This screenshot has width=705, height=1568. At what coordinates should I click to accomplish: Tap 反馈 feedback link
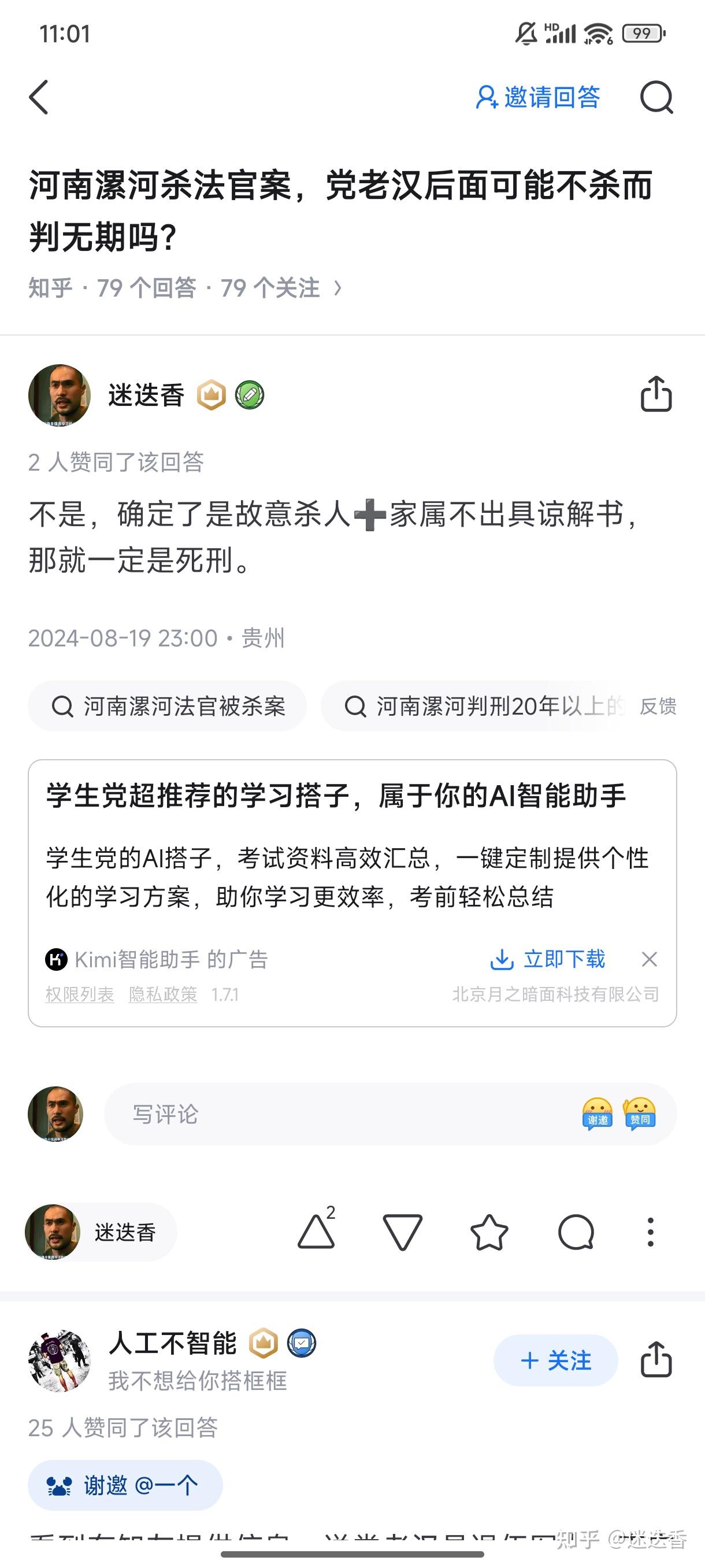658,706
